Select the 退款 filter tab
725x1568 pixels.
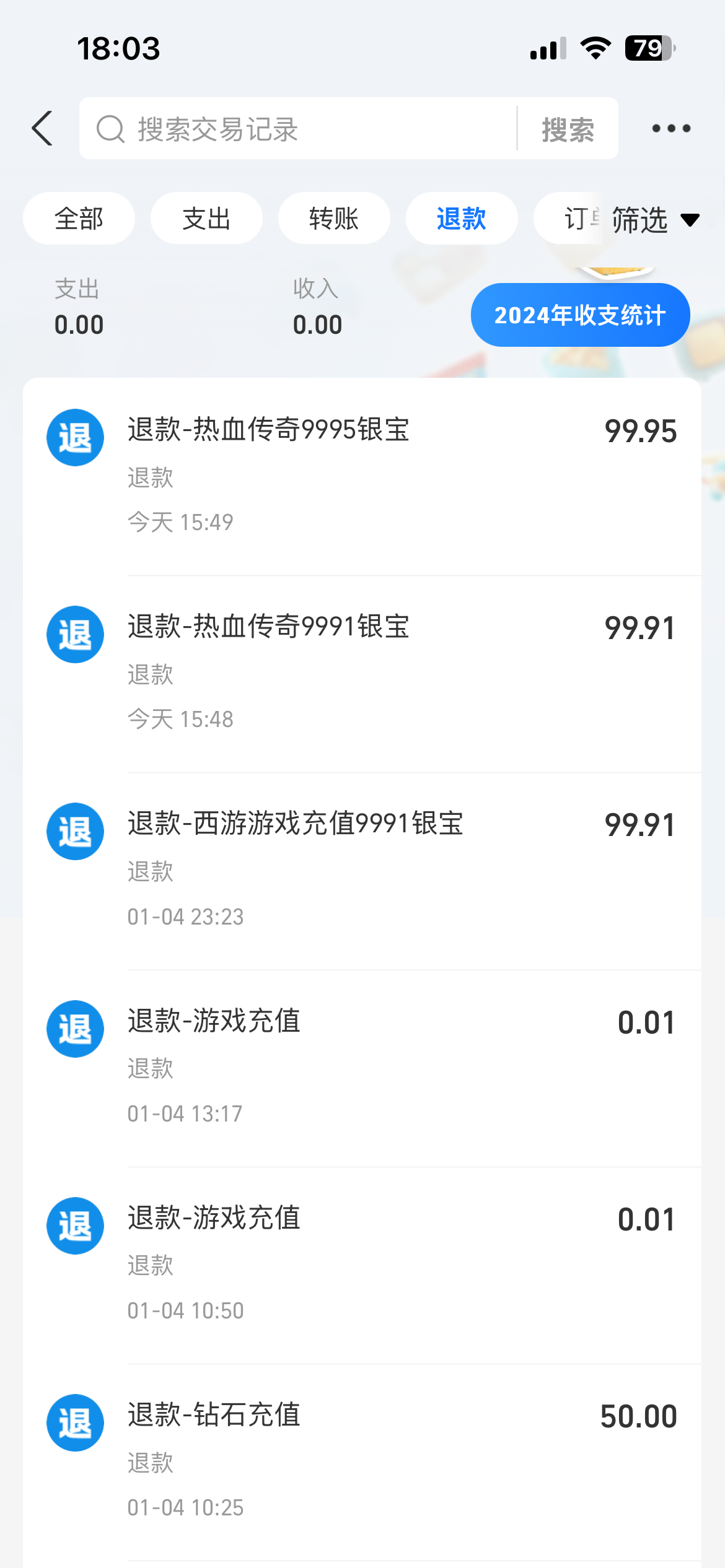tap(462, 219)
